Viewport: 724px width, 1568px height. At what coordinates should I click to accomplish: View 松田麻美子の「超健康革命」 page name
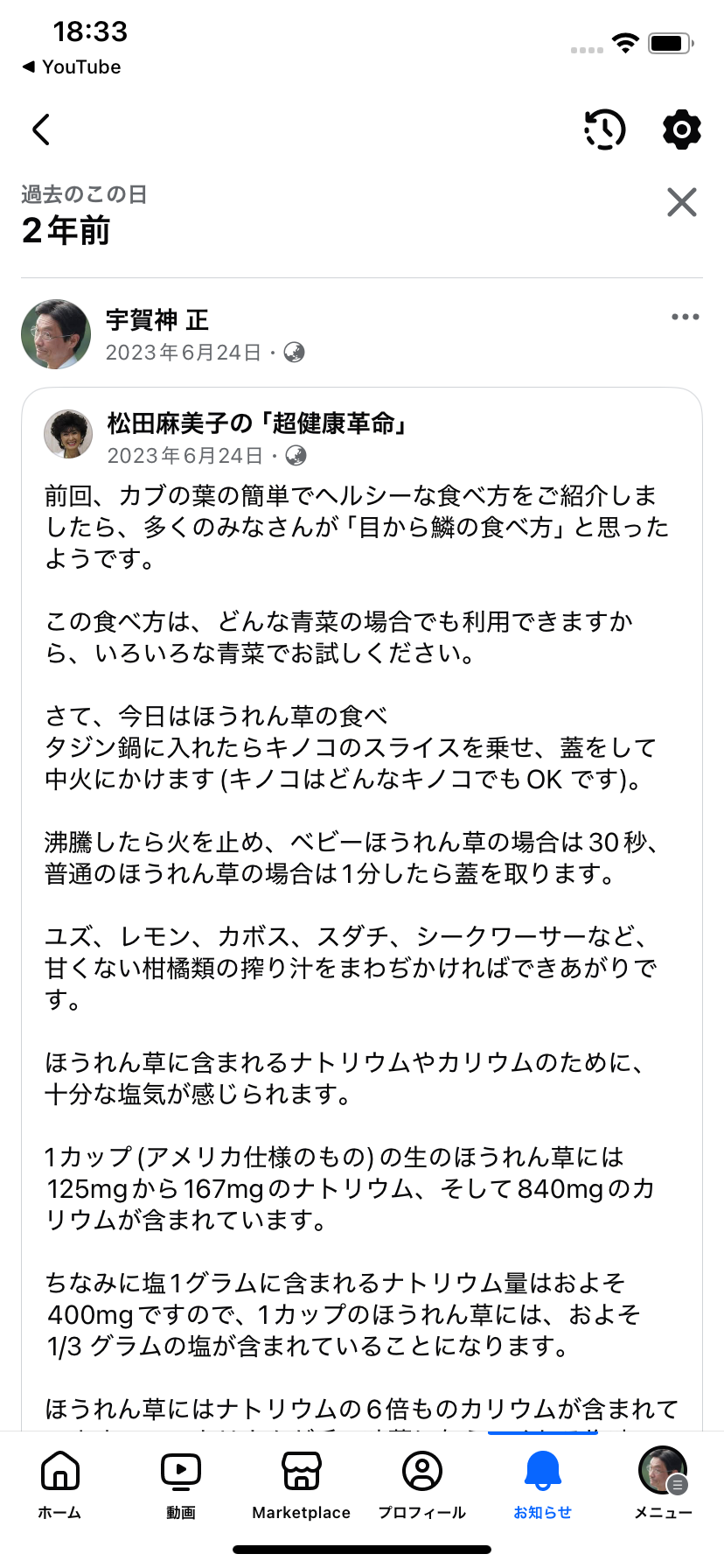tap(258, 423)
